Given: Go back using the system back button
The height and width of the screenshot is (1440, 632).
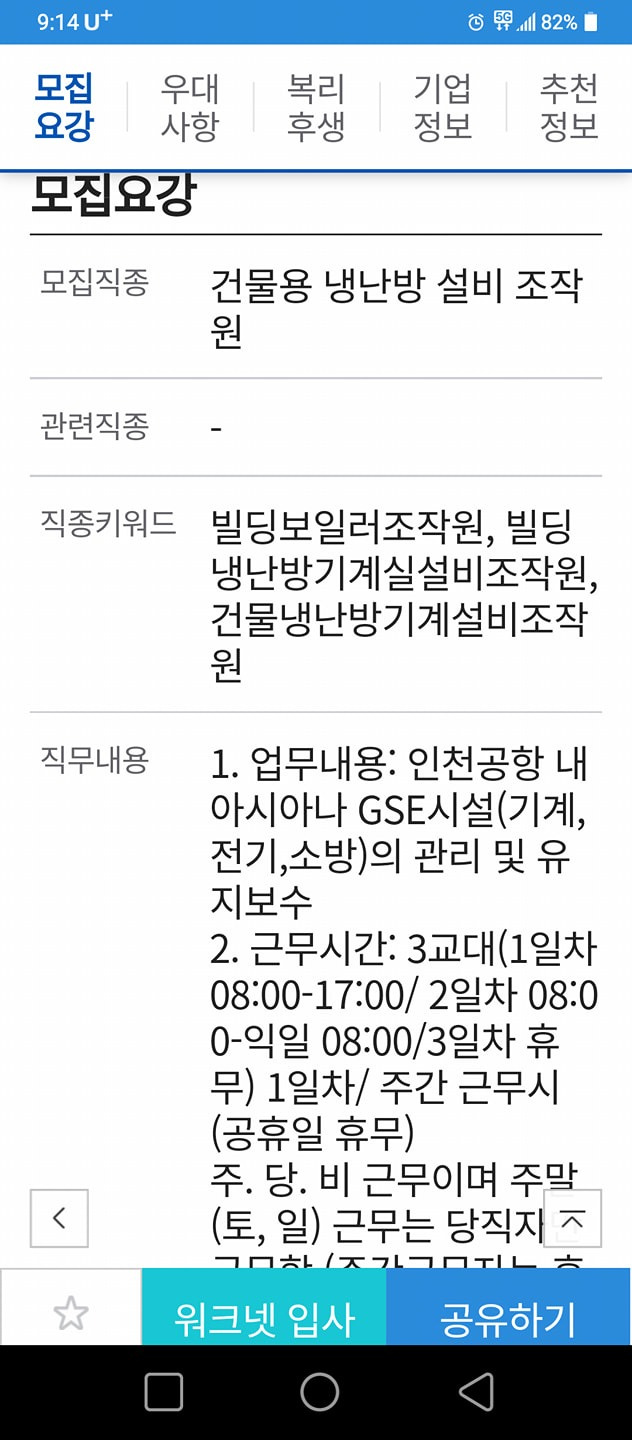Looking at the screenshot, I should (x=476, y=1391).
